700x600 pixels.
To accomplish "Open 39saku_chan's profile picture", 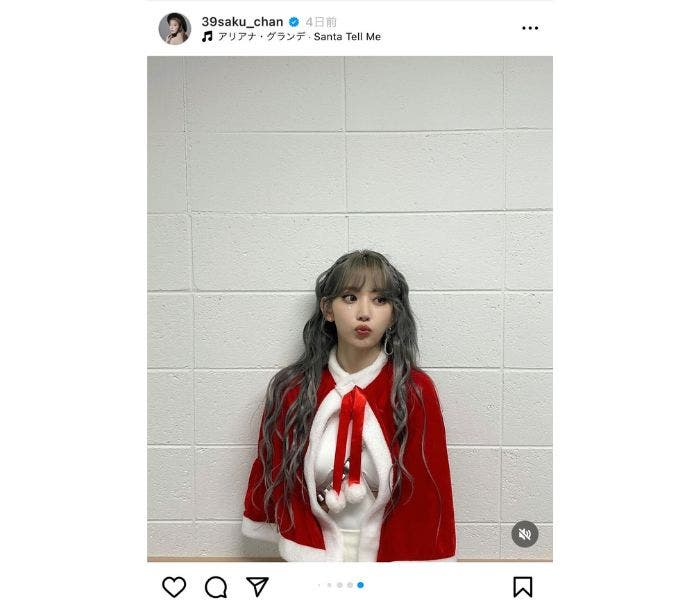I will [x=174, y=28].
